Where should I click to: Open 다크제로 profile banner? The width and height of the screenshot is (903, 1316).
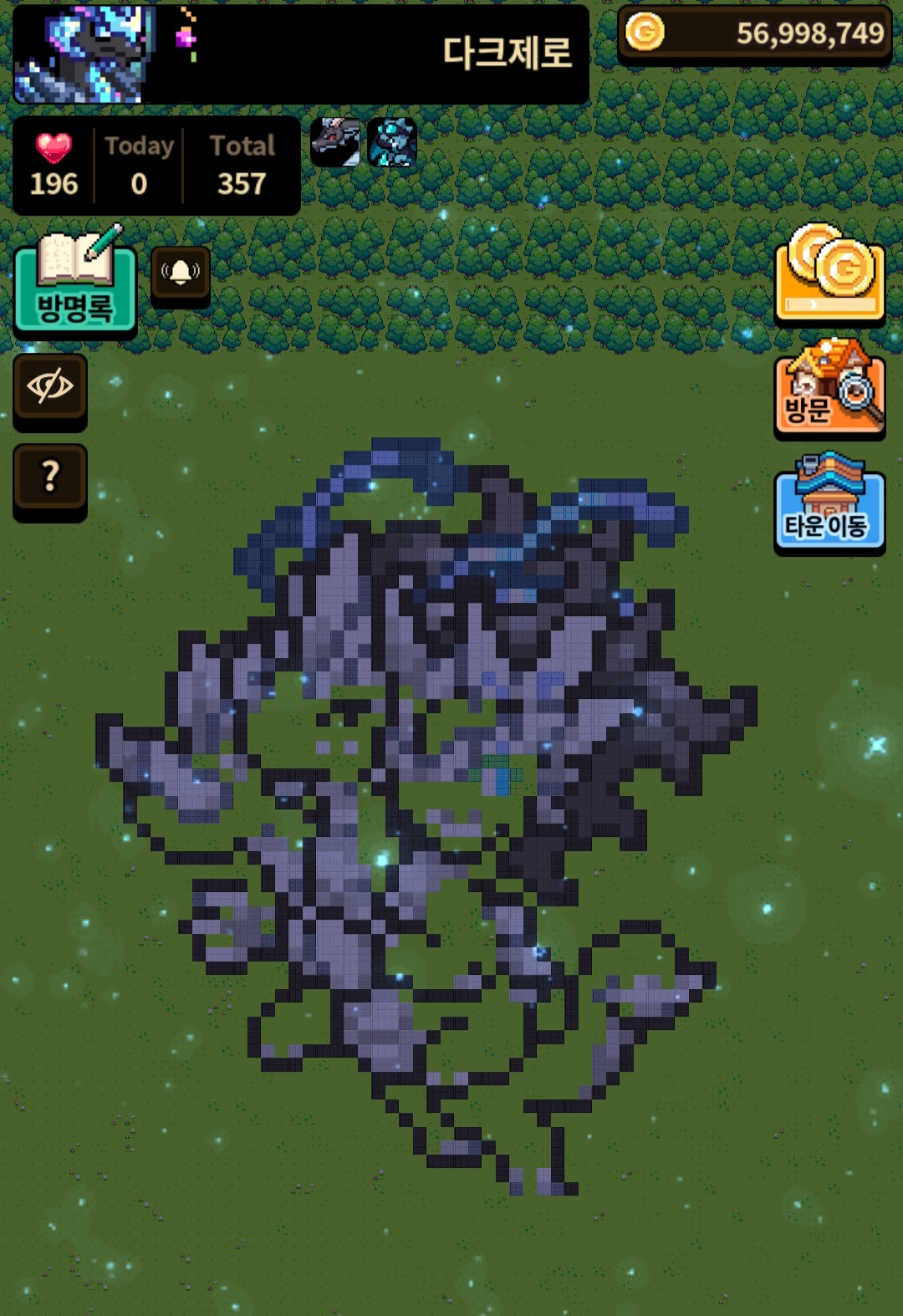click(x=301, y=54)
